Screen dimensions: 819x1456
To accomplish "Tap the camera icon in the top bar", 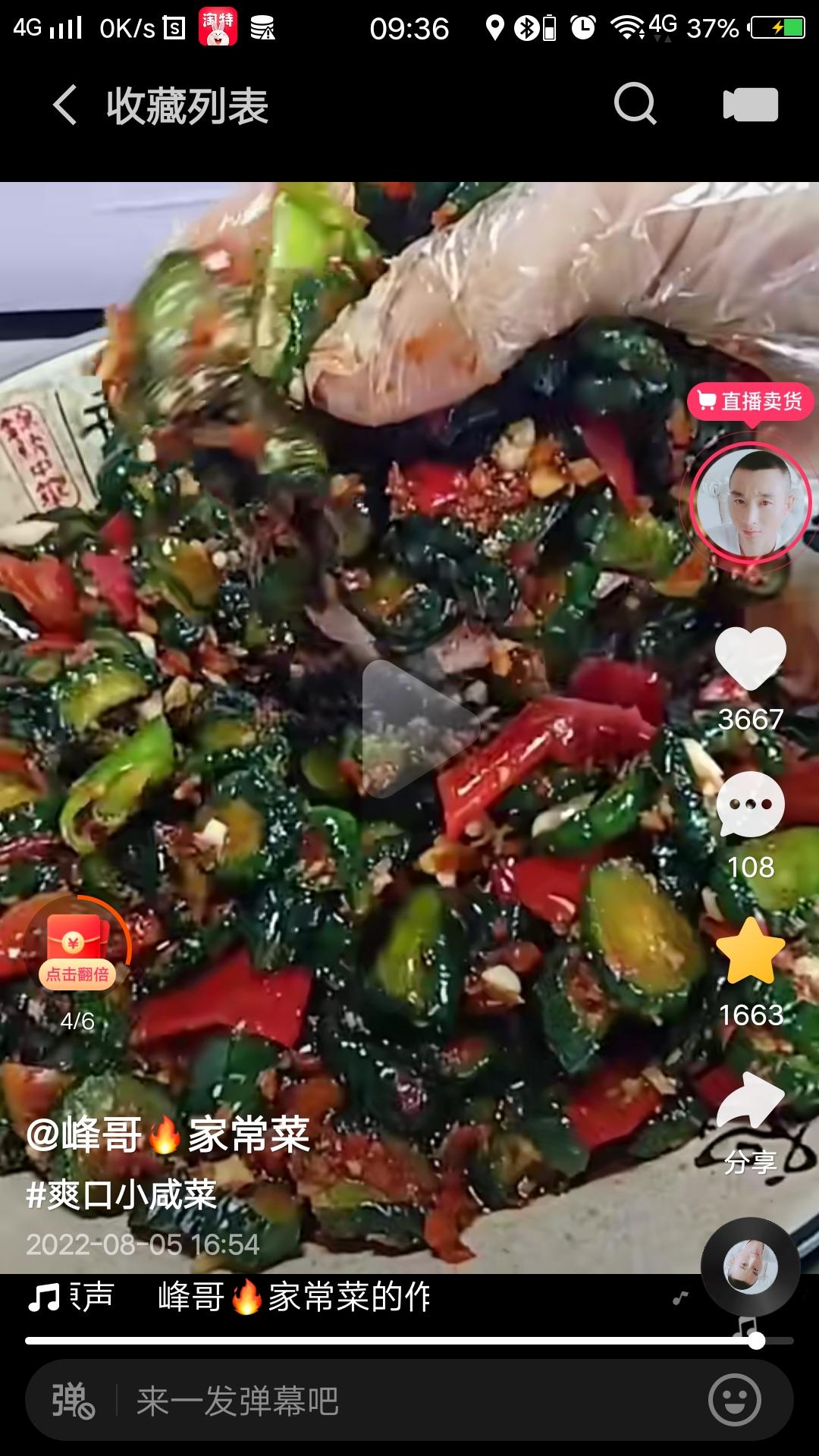I will coord(750,105).
